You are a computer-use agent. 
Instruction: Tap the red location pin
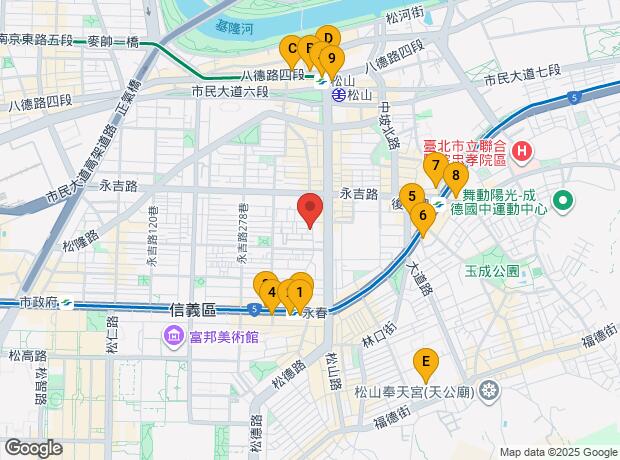[310, 210]
